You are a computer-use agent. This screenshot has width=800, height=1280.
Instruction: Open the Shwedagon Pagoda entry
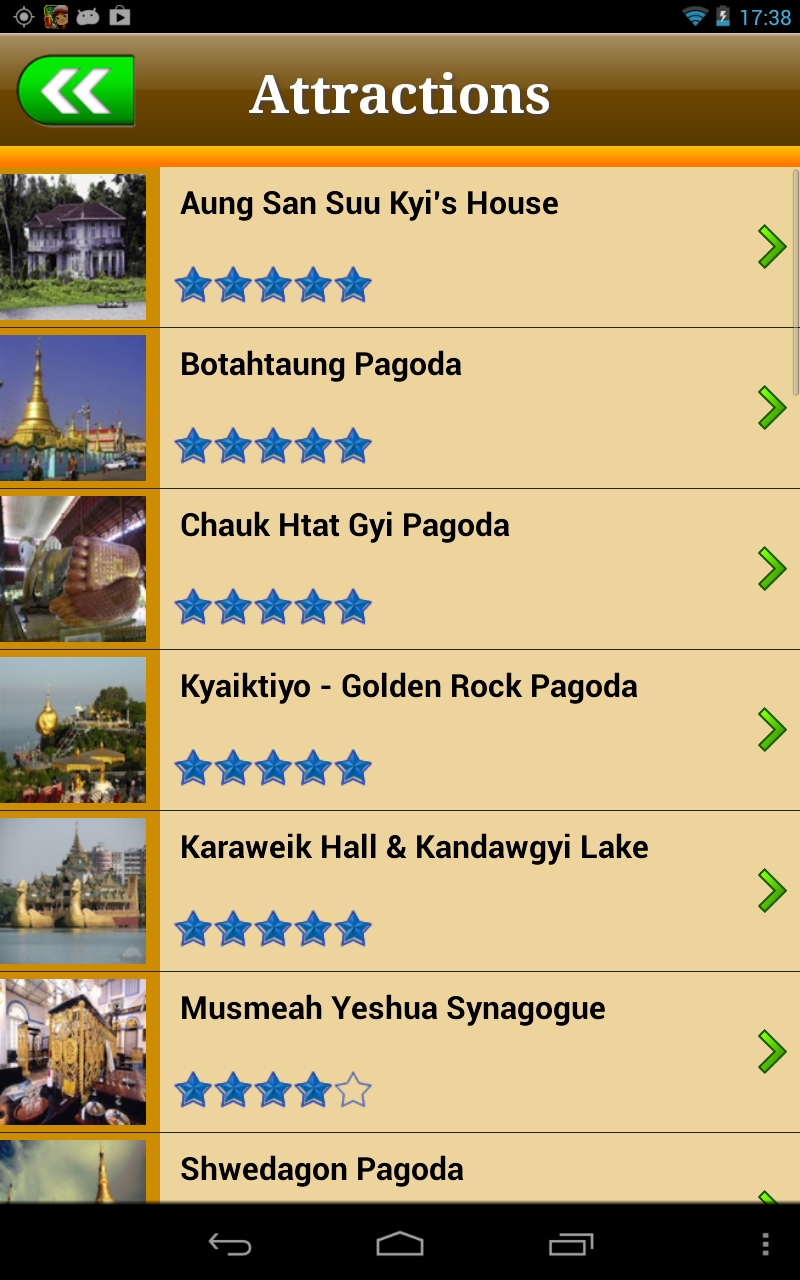point(400,1168)
